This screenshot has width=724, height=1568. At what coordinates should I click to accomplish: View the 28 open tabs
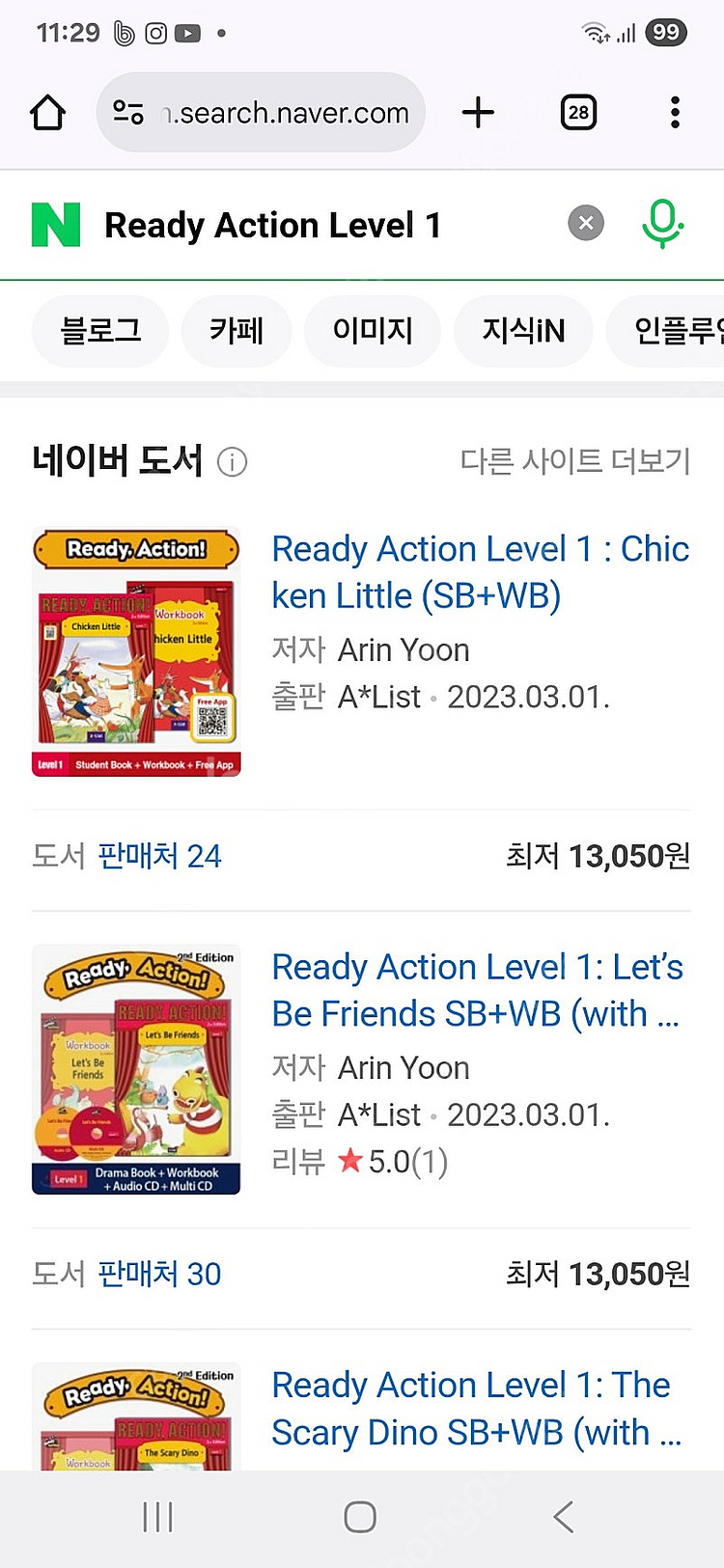coord(578,113)
